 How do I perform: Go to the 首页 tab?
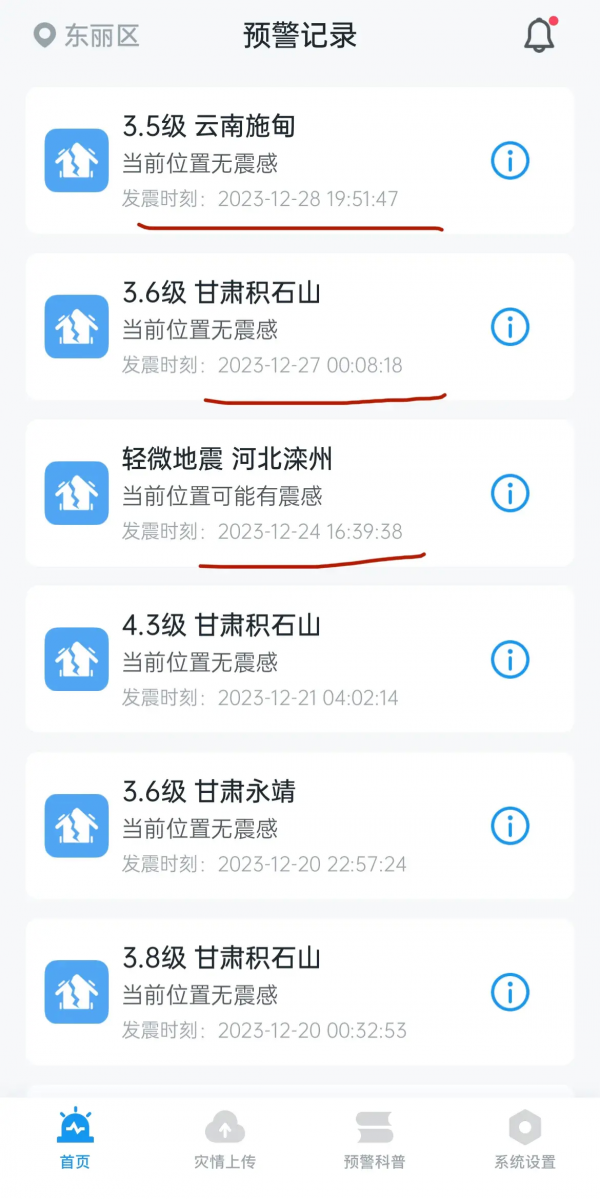tap(75, 1140)
